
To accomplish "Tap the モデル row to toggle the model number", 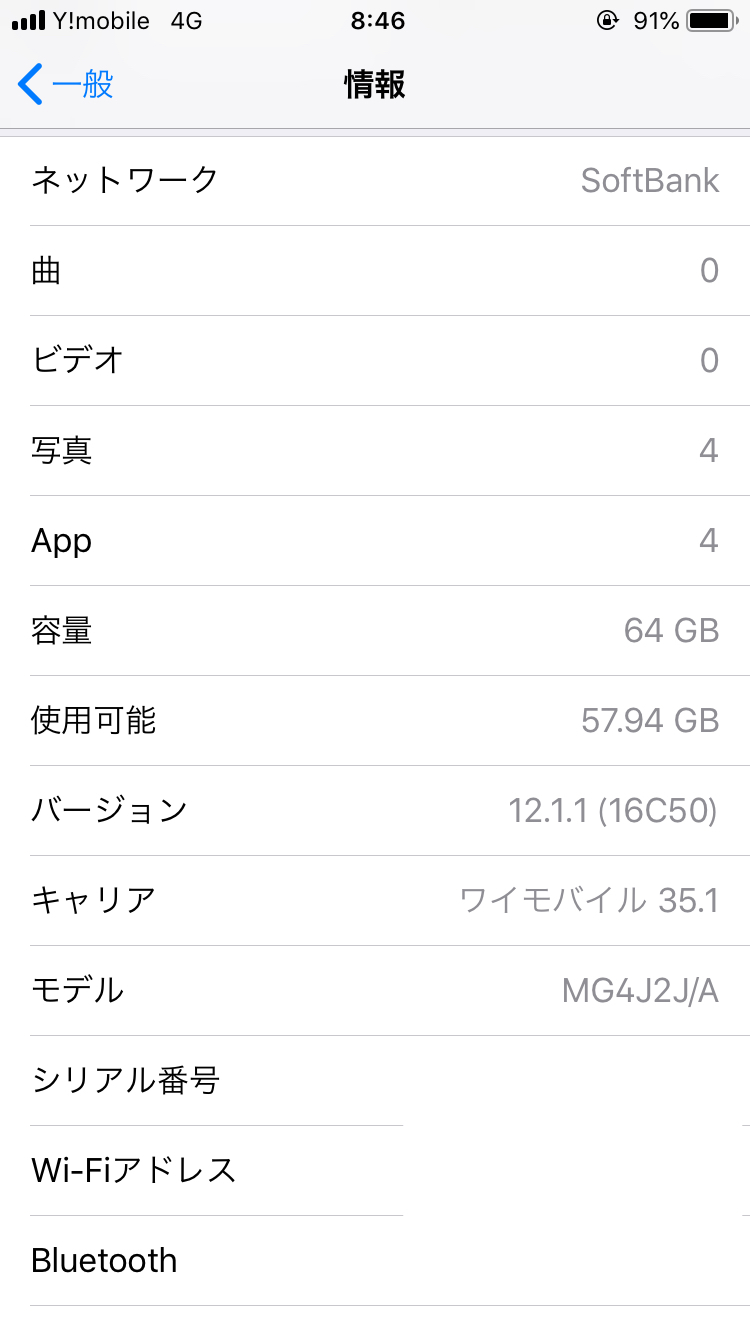I will coord(375,990).
